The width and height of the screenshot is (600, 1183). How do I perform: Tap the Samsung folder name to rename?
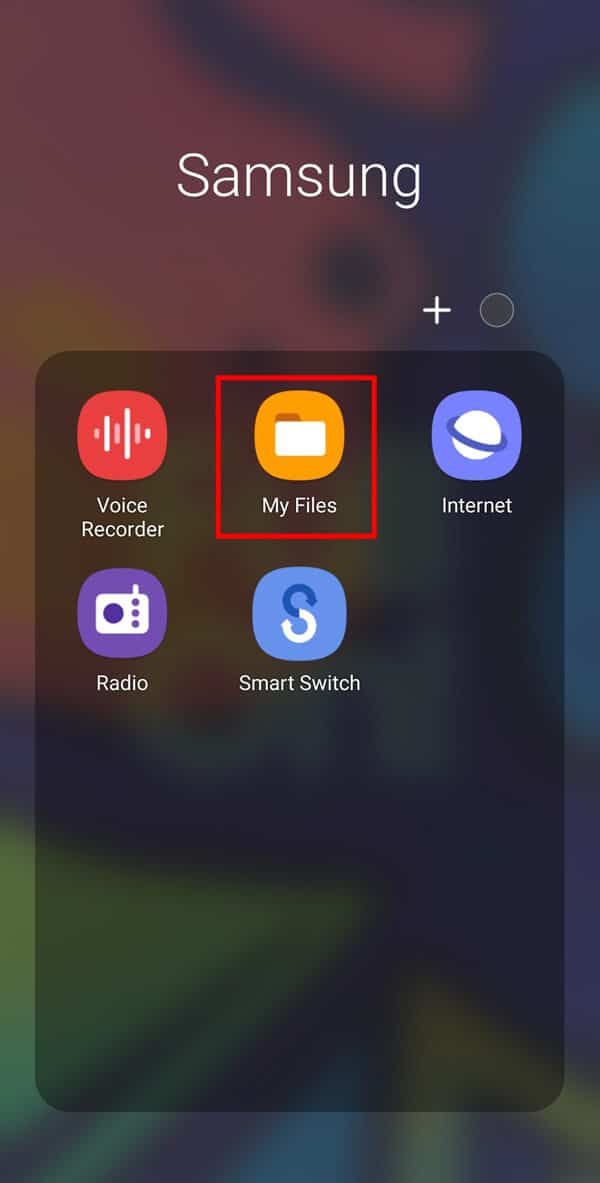pyautogui.click(x=299, y=178)
